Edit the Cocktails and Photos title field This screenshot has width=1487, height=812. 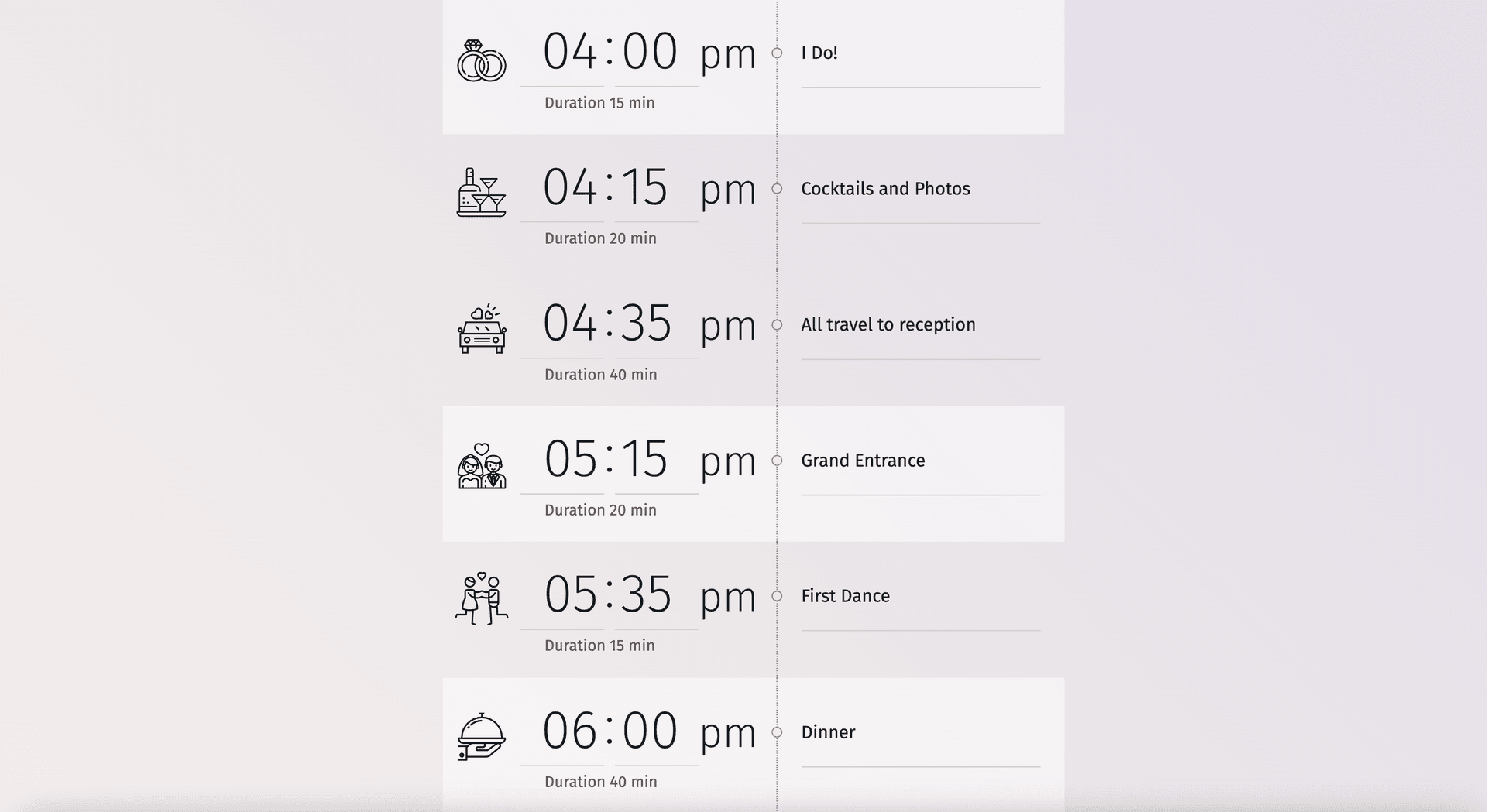pos(919,189)
